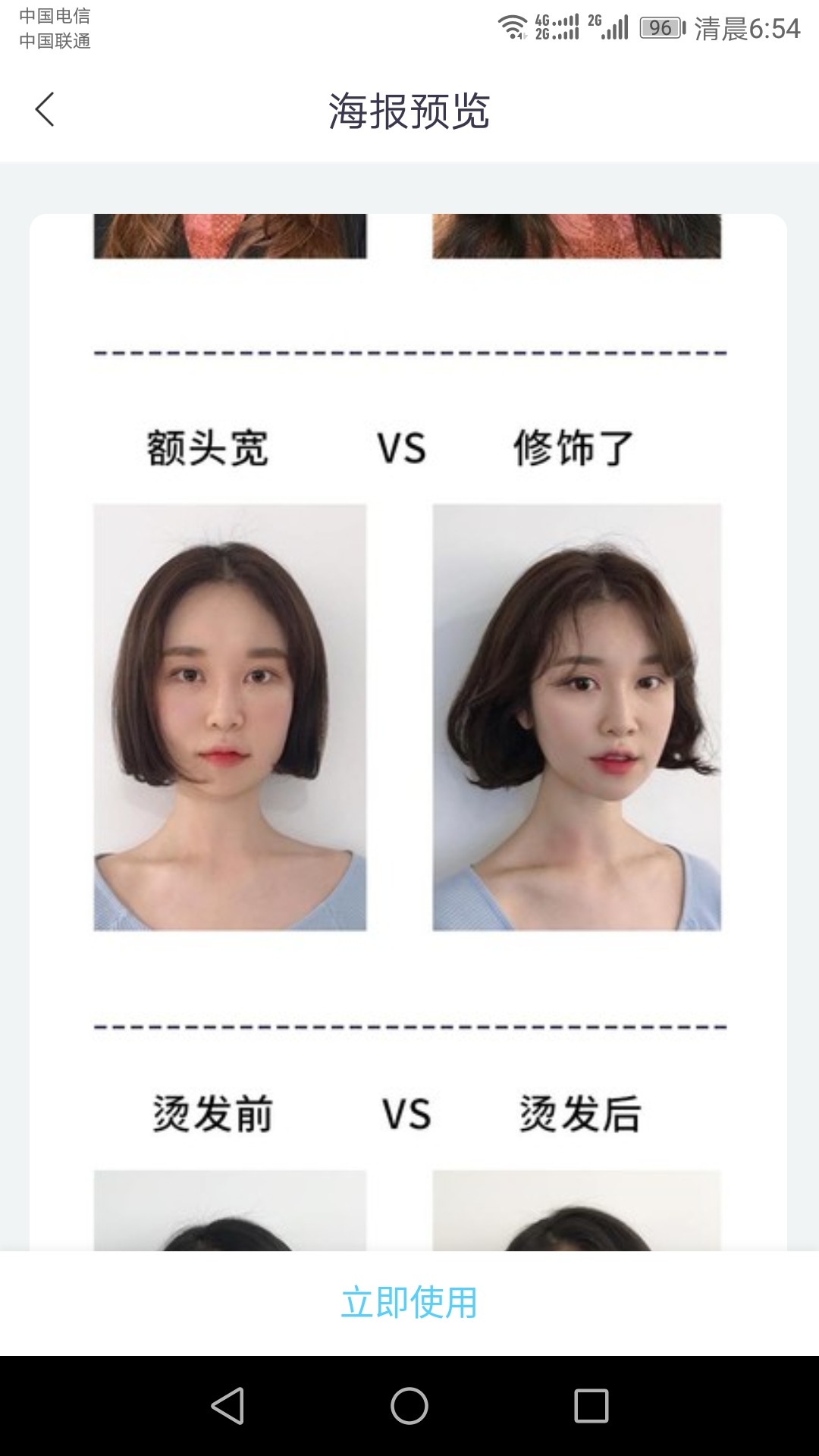Go back from the 海报预览 page
Viewport: 819px width, 1456px height.
click(x=45, y=110)
